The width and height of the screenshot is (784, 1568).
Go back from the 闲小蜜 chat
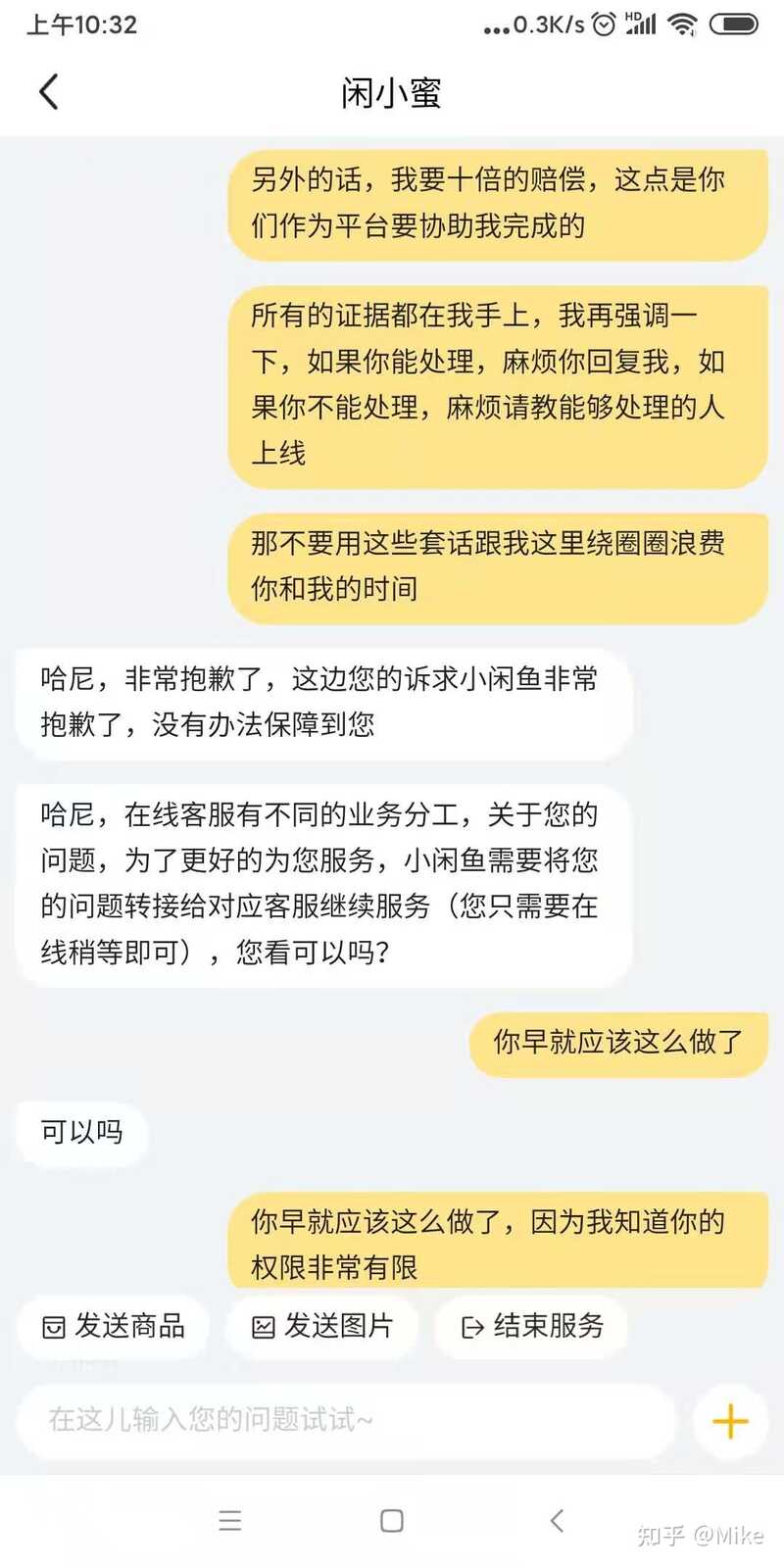point(49,92)
